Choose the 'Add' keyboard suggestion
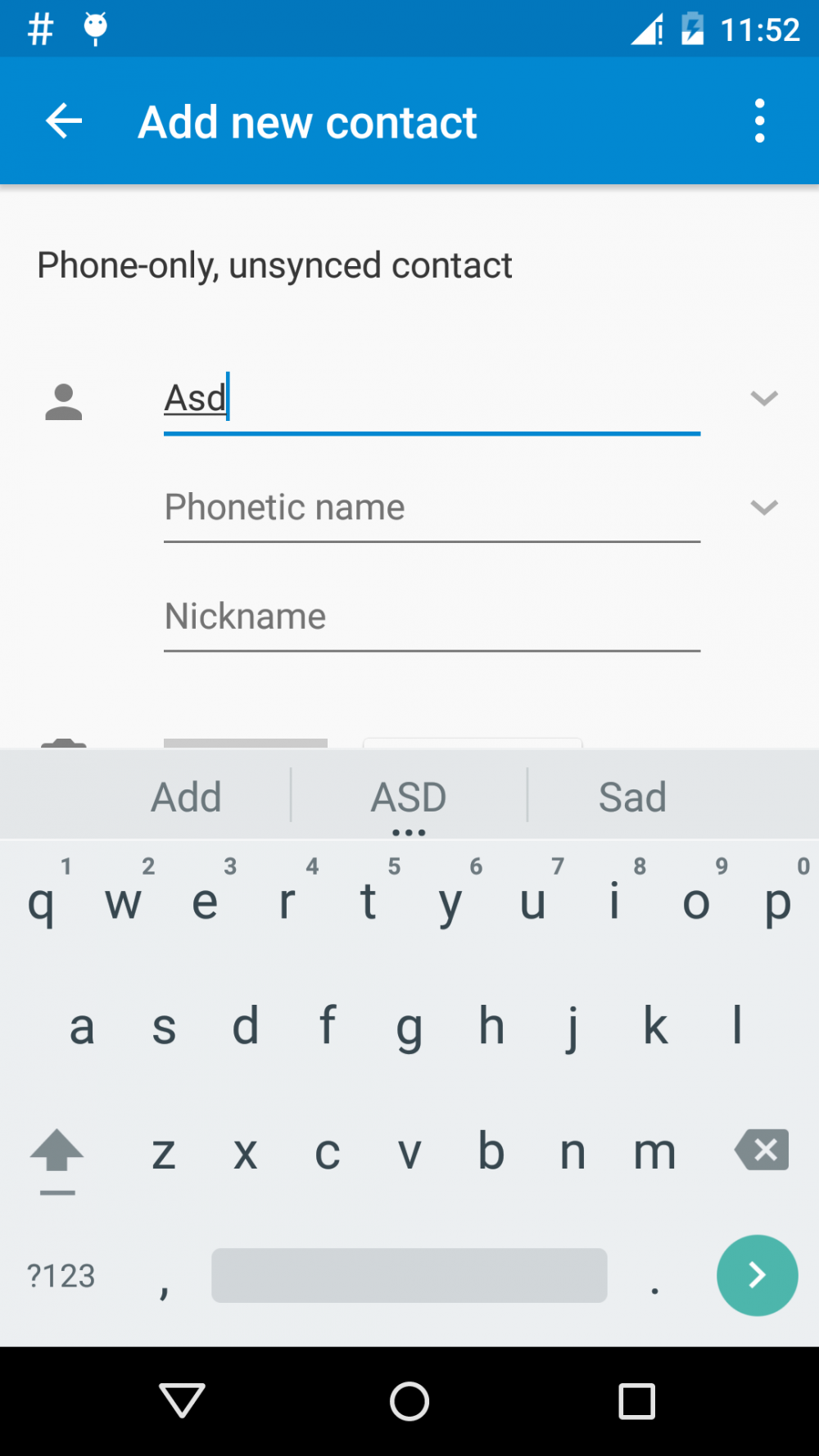Image resolution: width=819 pixels, height=1456 pixels. click(x=187, y=797)
